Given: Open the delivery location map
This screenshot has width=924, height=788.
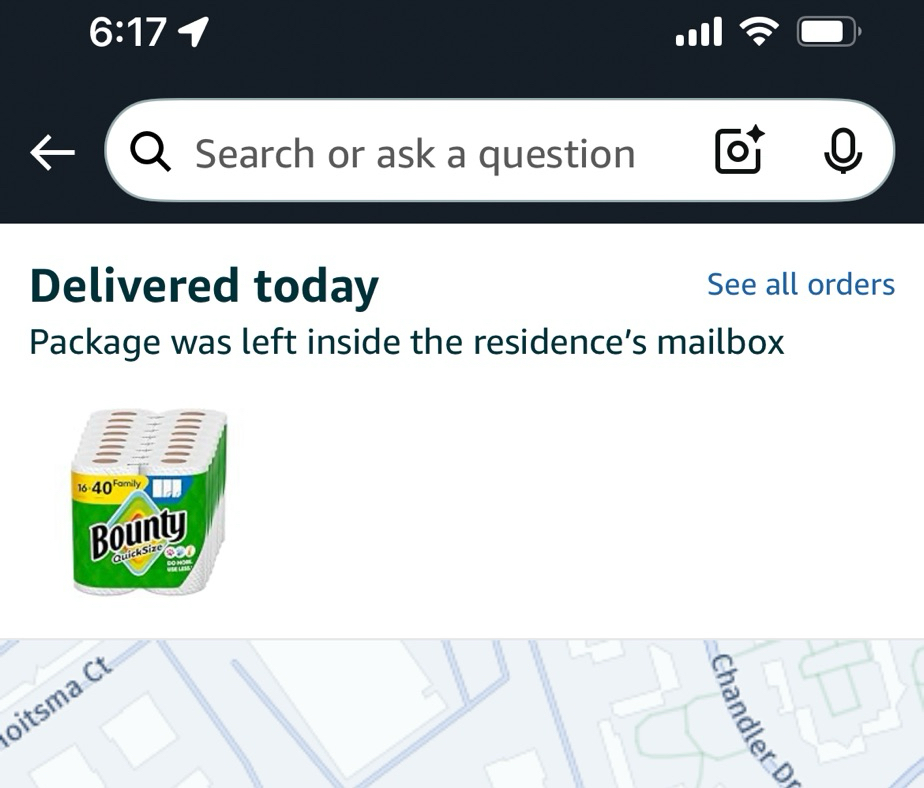Looking at the screenshot, I should point(462,714).
